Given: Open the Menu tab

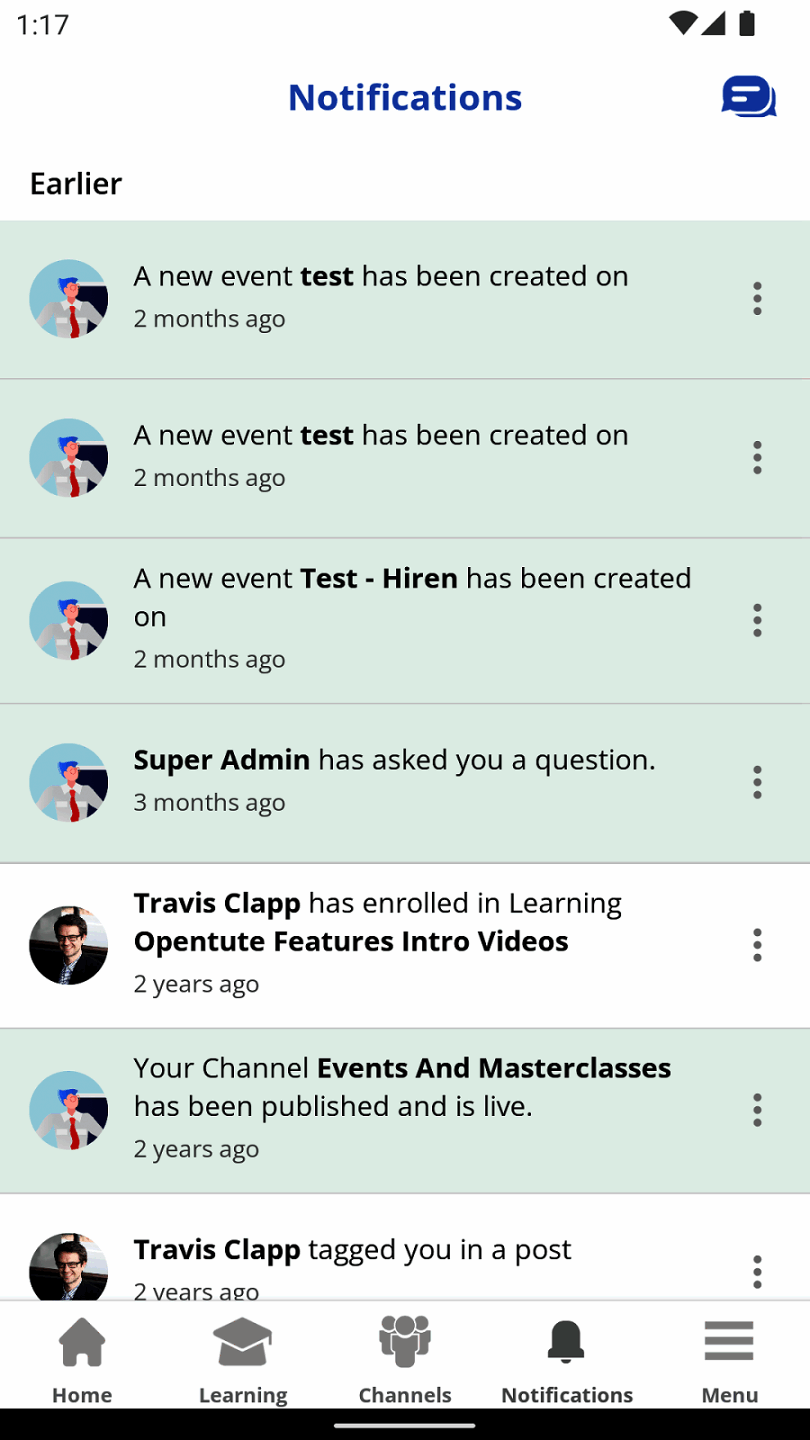Looking at the screenshot, I should click(x=729, y=1360).
